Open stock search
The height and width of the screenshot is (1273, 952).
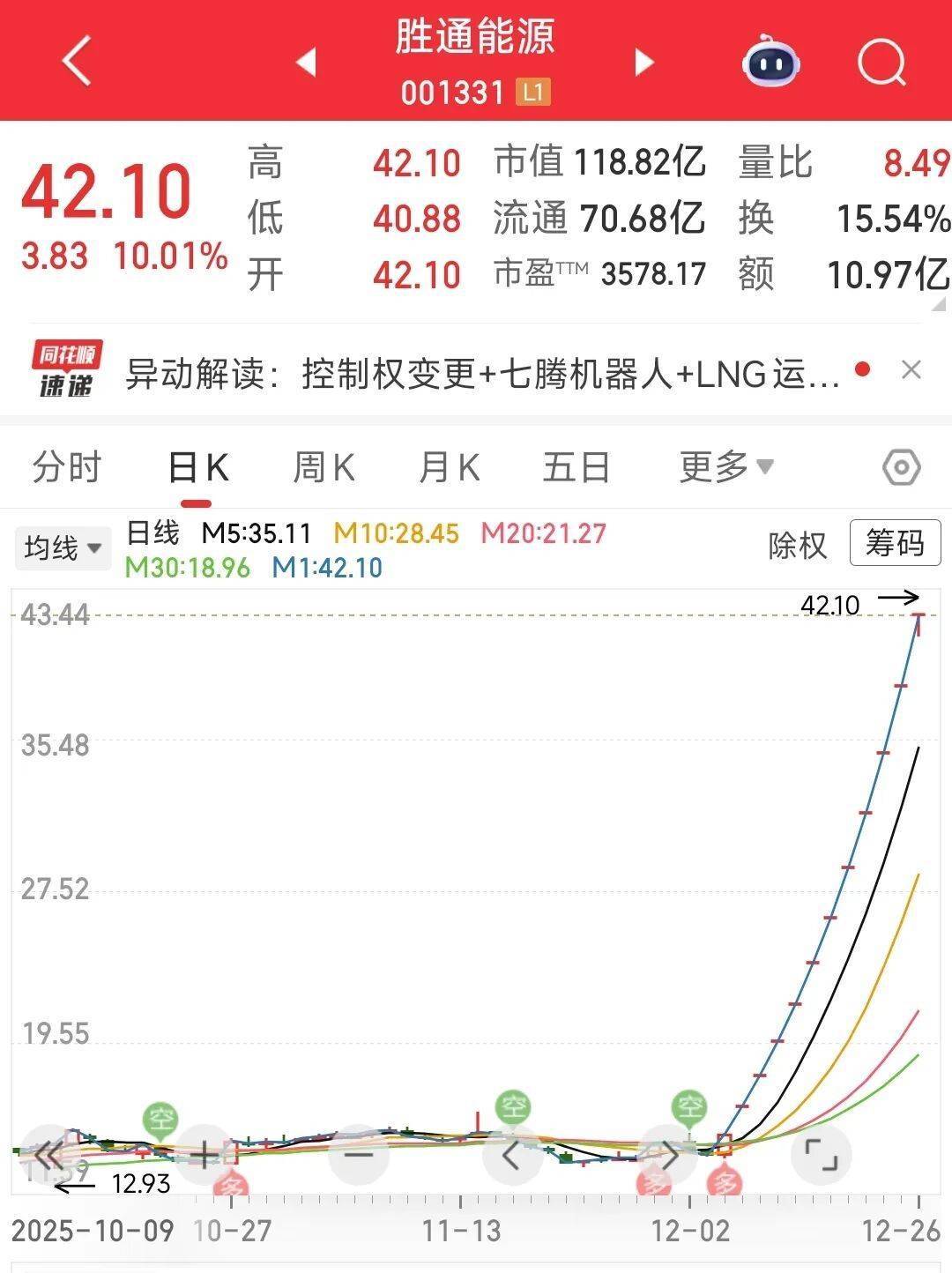tap(881, 63)
